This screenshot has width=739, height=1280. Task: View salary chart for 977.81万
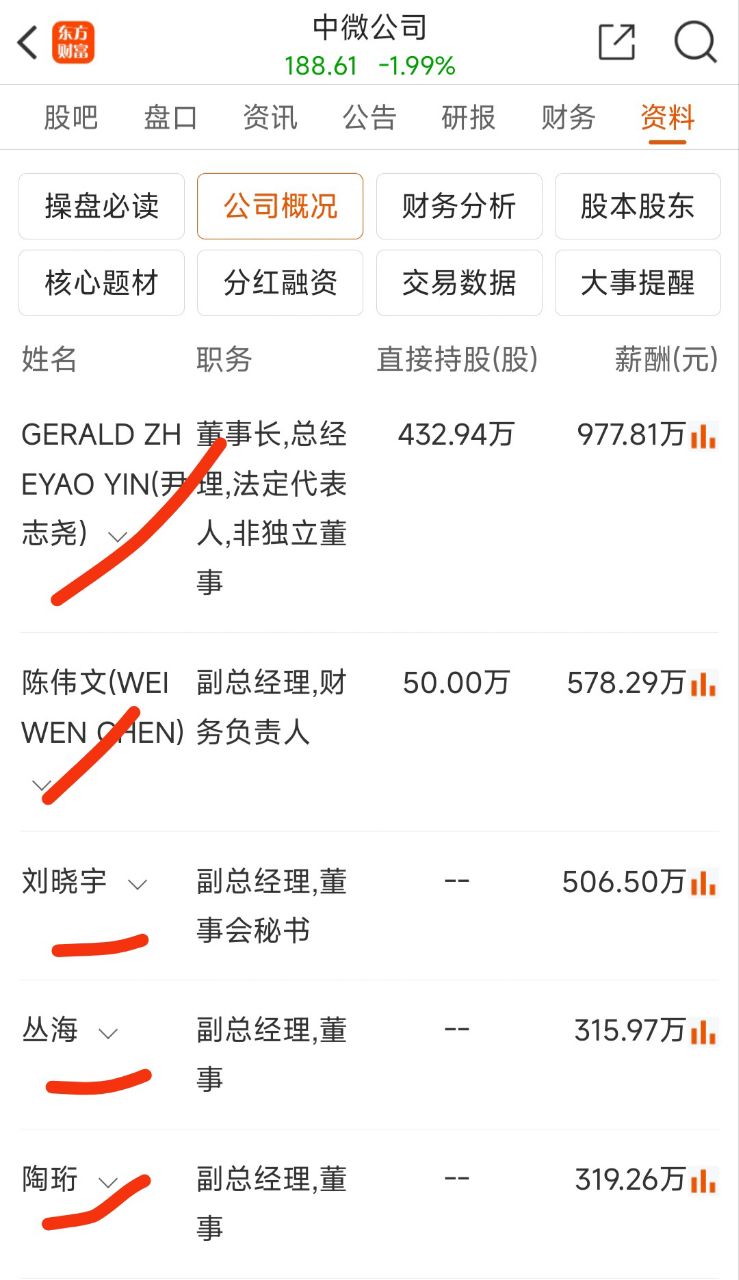(x=704, y=435)
